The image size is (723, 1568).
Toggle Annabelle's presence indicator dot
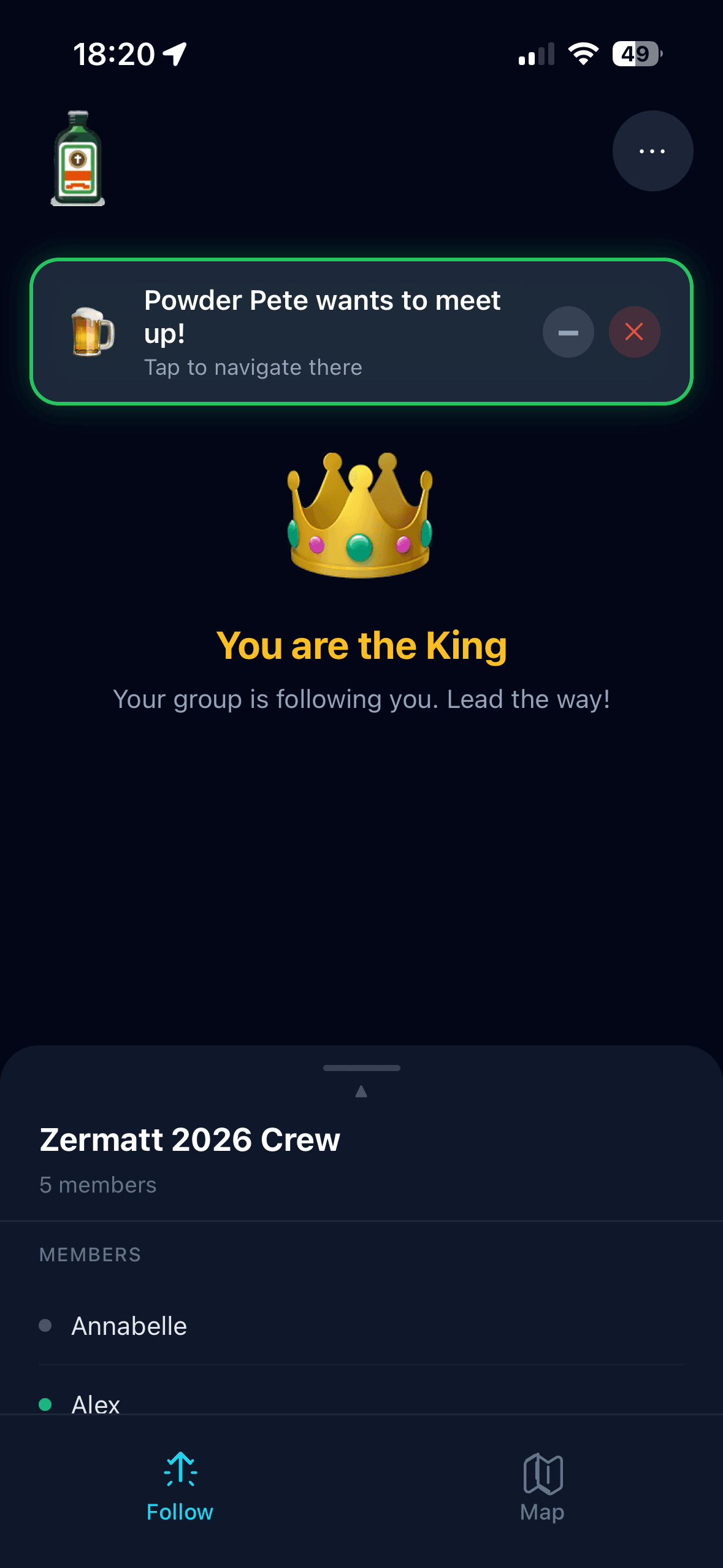[x=45, y=1325]
